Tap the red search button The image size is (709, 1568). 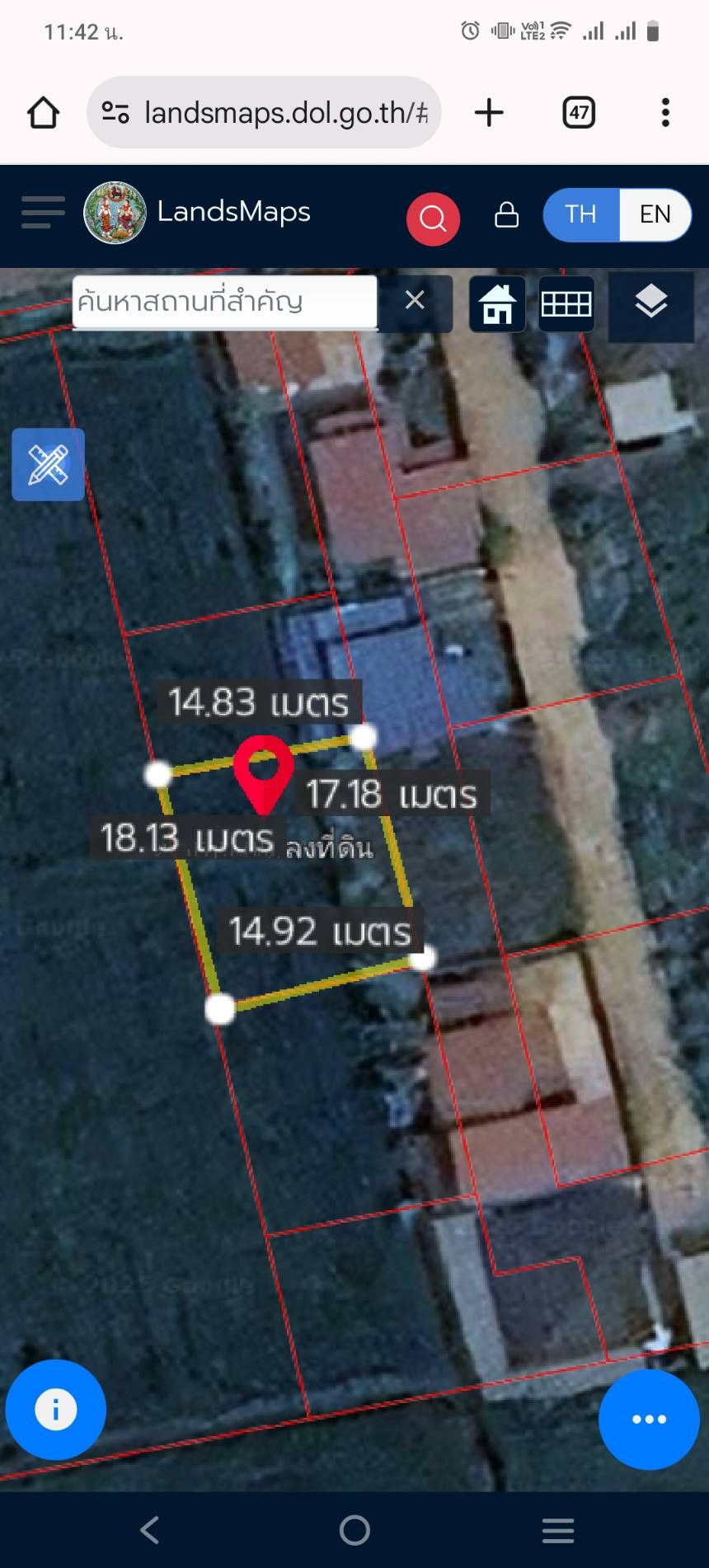[x=433, y=218]
